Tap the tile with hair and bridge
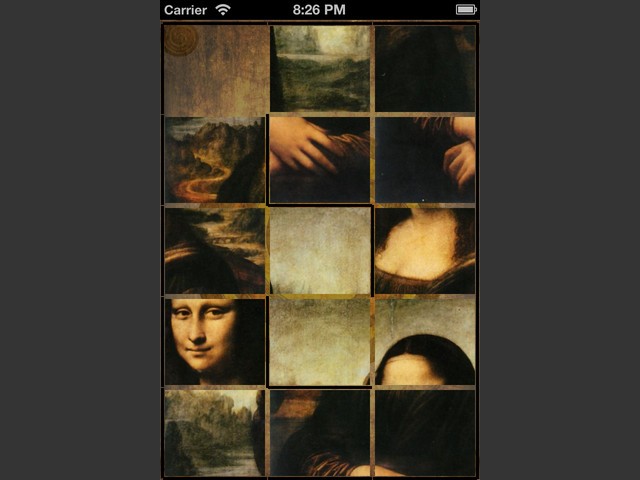Image resolution: width=640 pixels, height=480 pixels. (x=215, y=250)
